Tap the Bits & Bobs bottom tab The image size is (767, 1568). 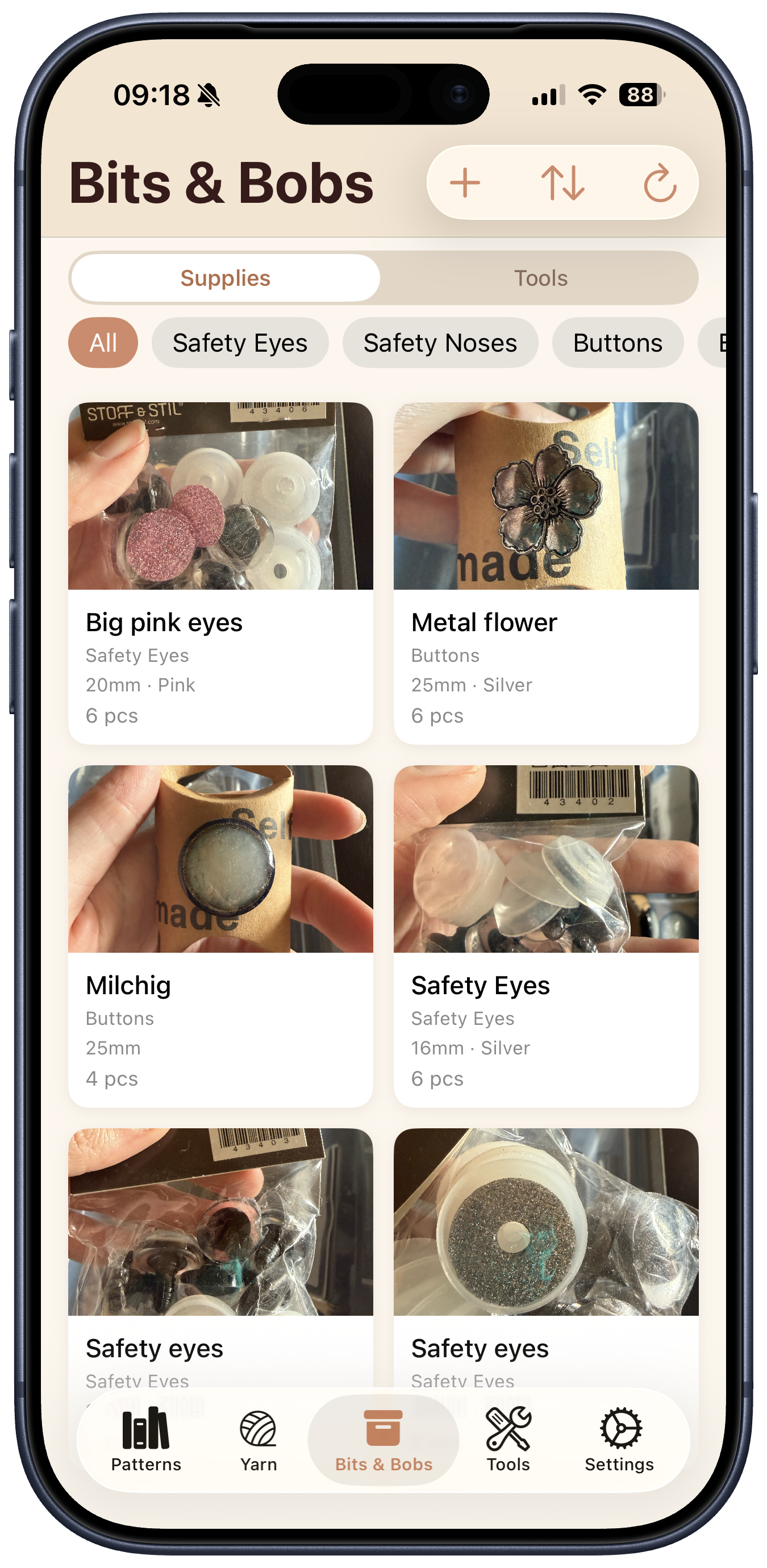click(x=383, y=1440)
